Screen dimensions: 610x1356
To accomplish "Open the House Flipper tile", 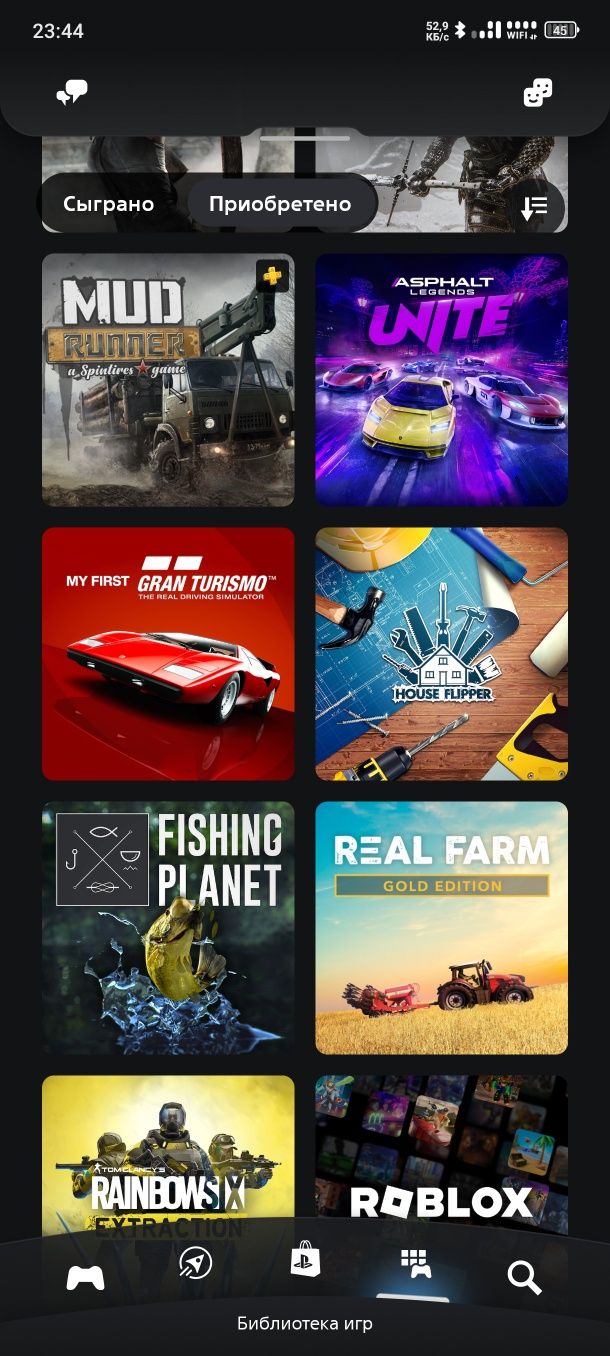I will pos(441,654).
